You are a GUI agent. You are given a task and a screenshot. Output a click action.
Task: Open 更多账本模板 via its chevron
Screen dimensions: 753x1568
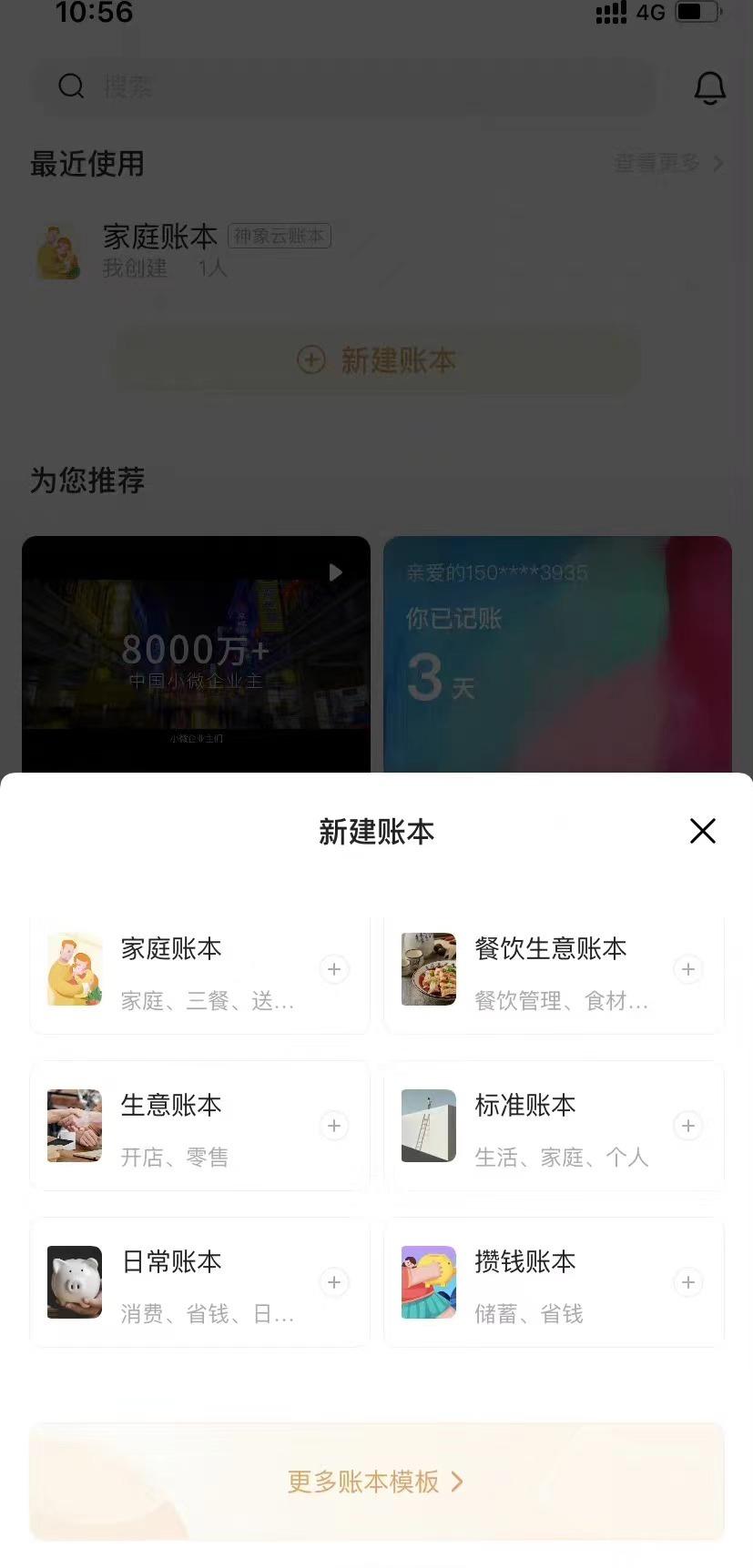[x=458, y=1482]
